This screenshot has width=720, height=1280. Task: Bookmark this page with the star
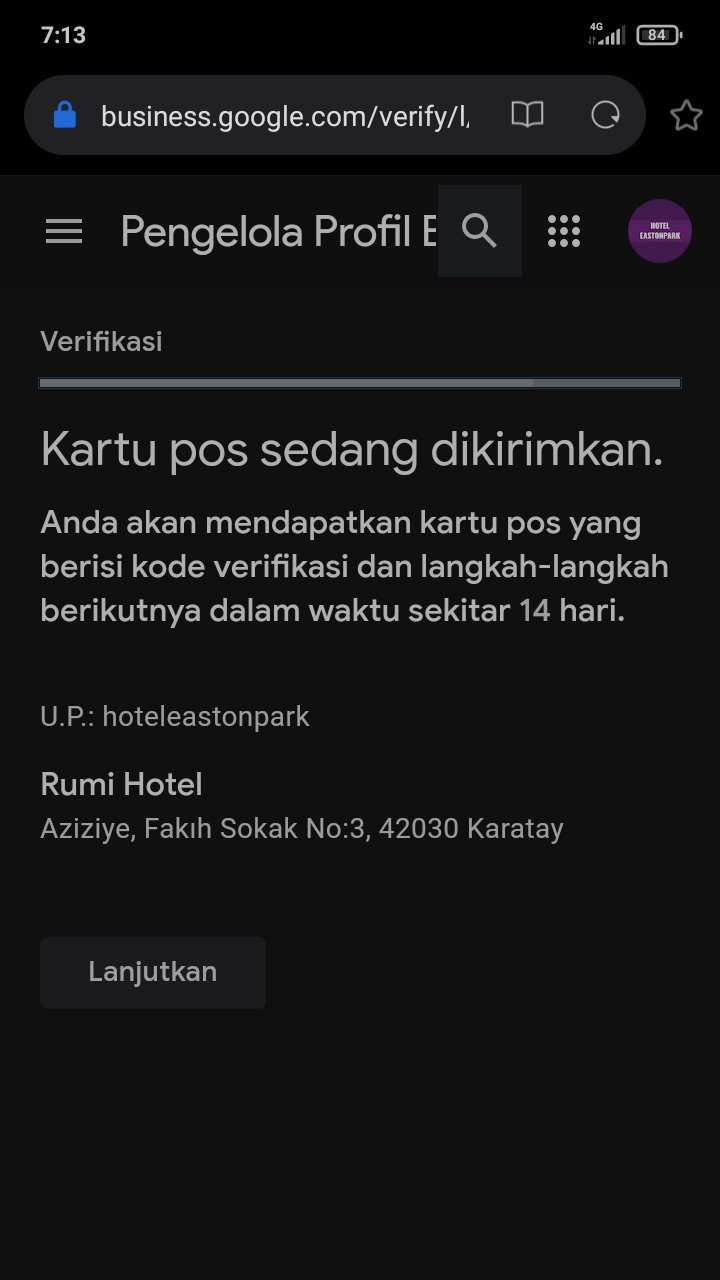point(686,115)
